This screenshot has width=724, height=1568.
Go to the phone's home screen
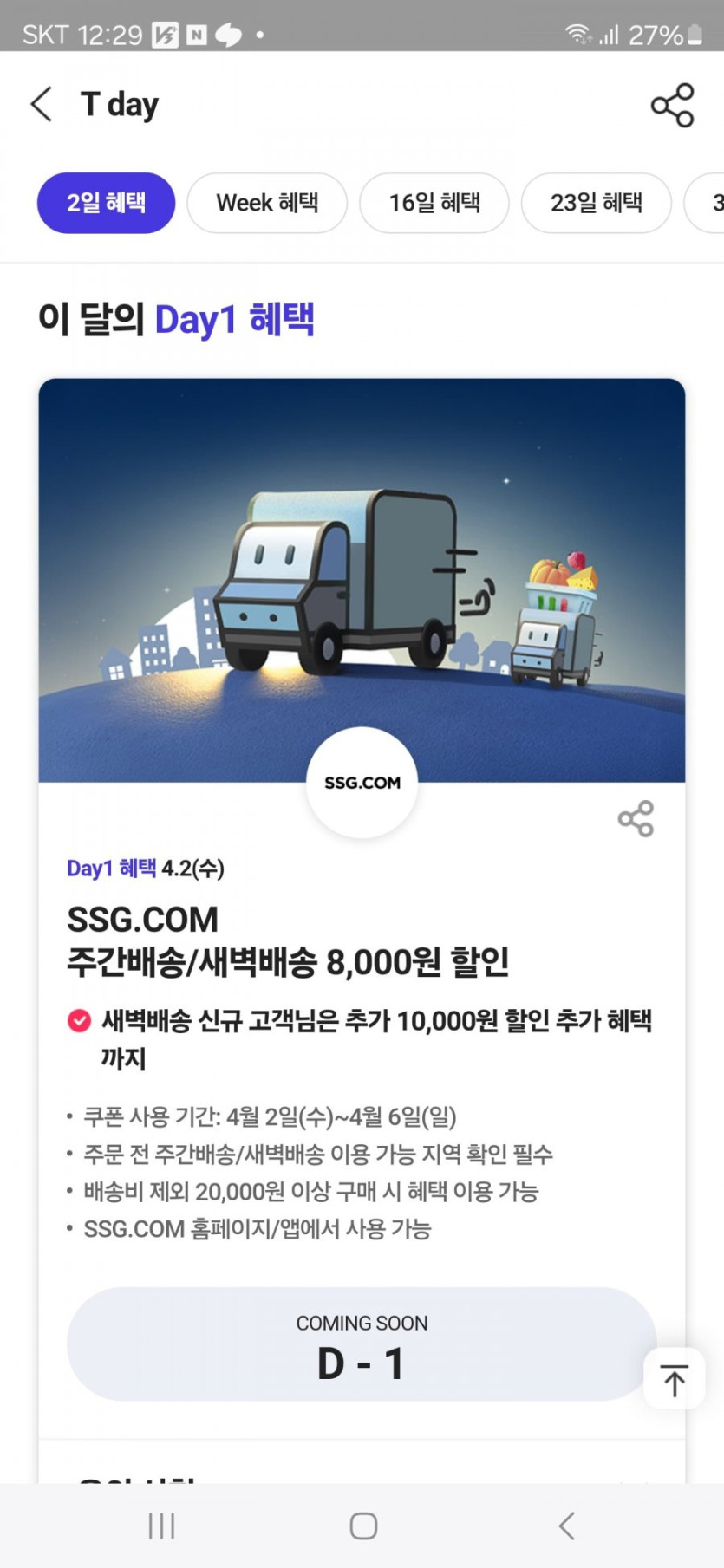point(363,1526)
